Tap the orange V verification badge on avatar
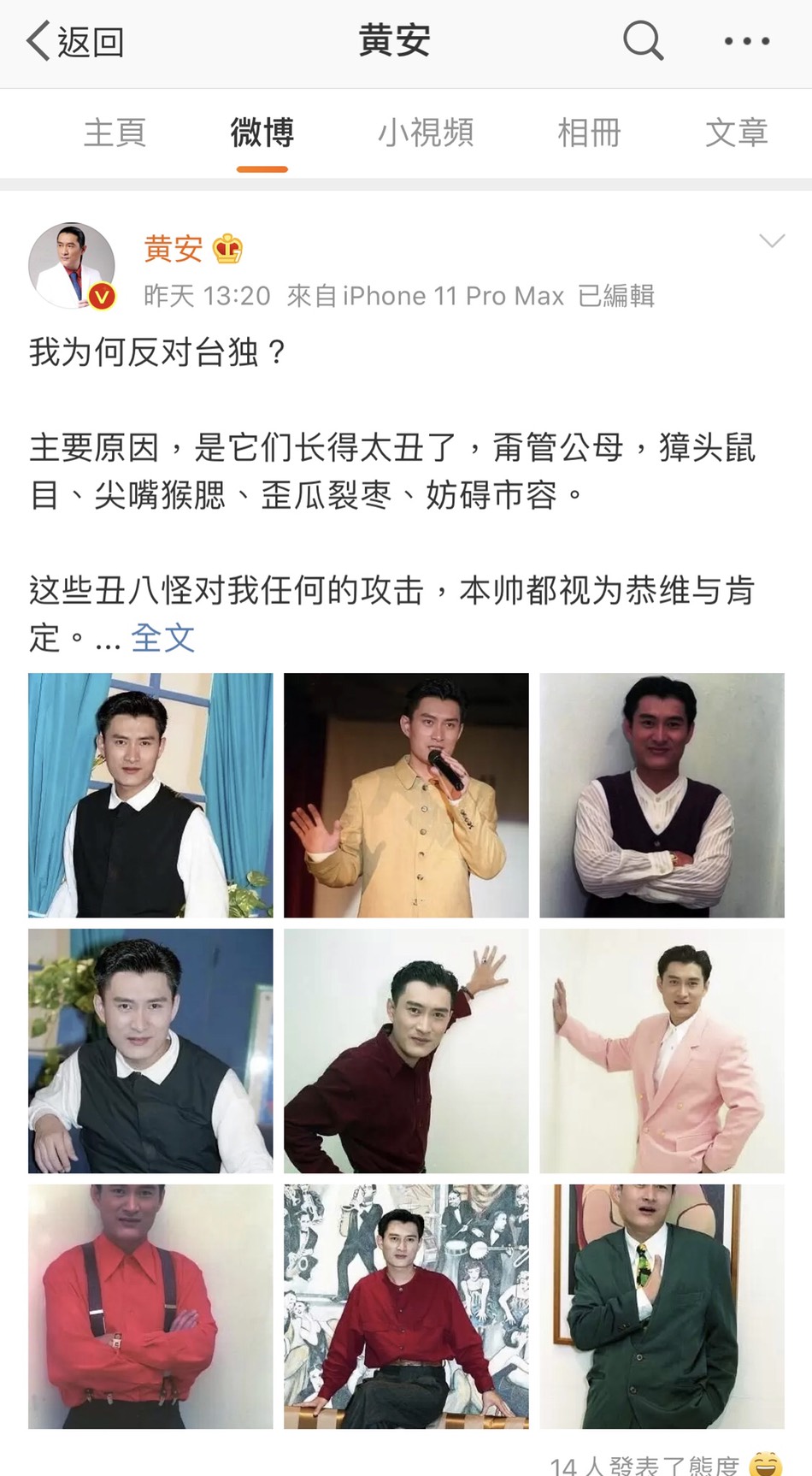 click(x=102, y=295)
